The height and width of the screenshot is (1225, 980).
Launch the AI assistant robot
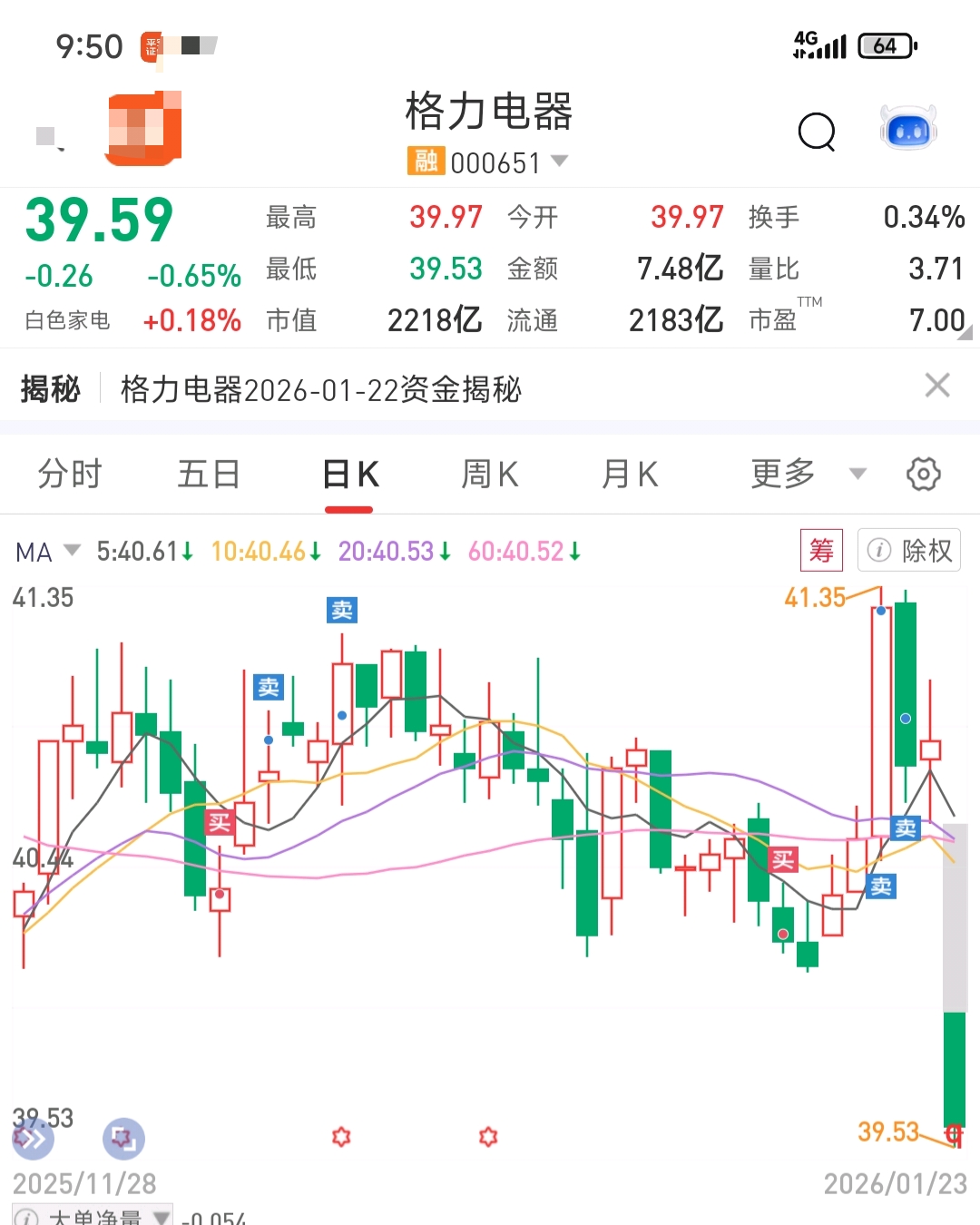907,127
